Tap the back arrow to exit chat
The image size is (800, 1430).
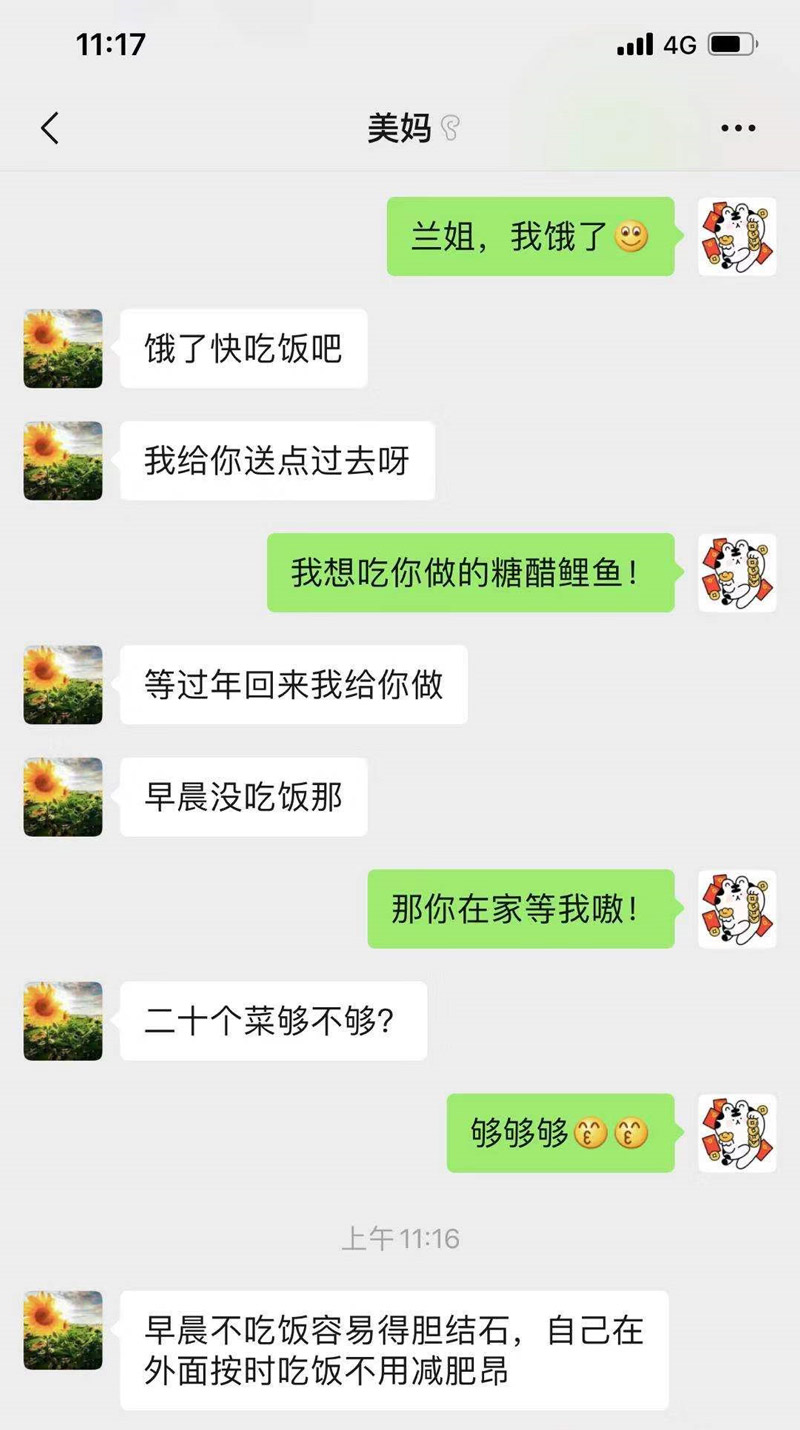(48, 127)
